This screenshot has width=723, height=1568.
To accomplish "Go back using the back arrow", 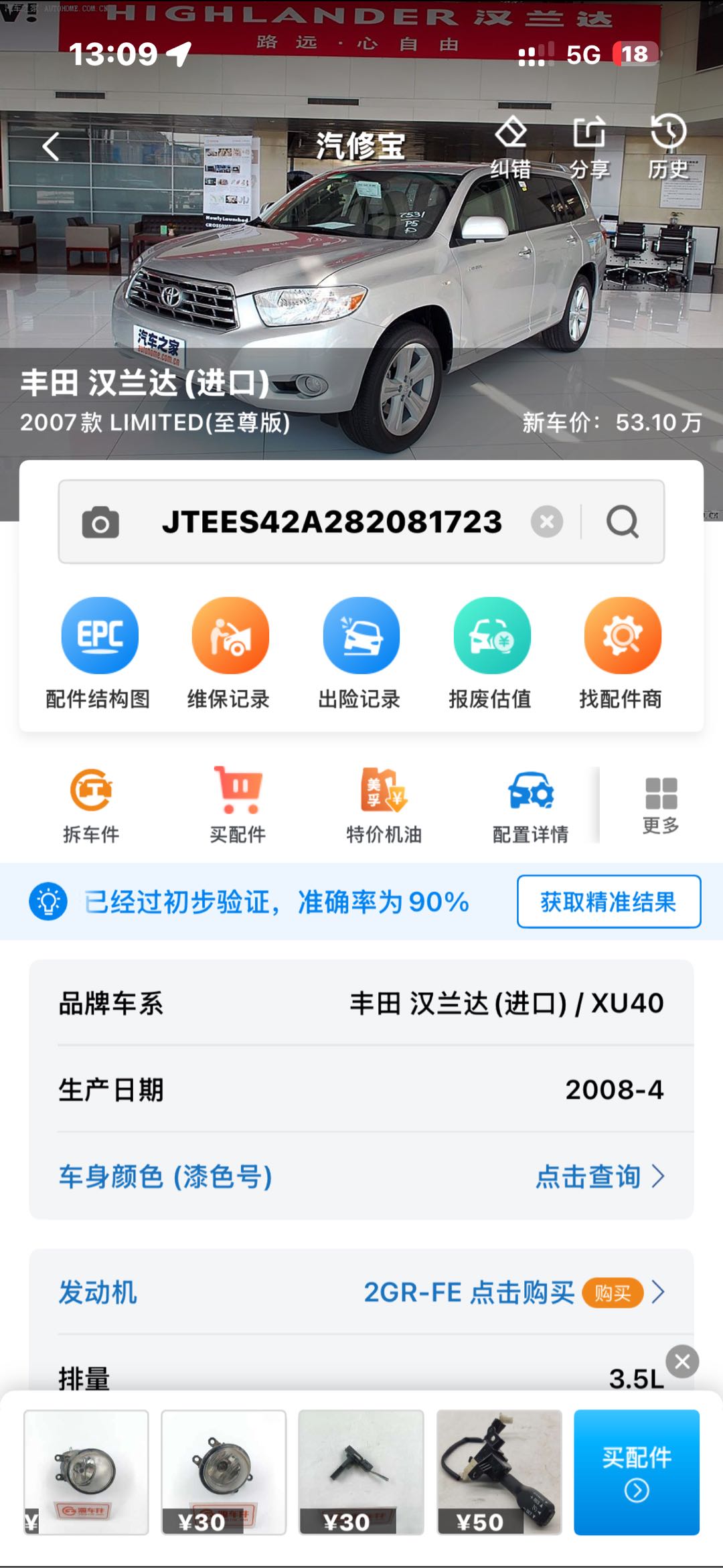I will click(x=52, y=146).
